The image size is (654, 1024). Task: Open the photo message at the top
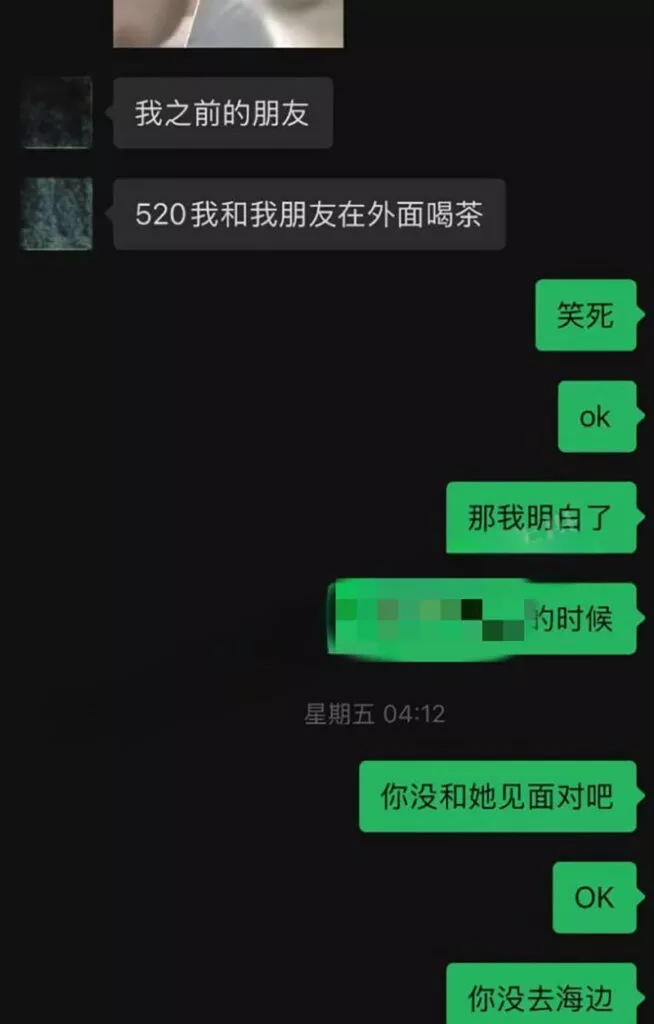(x=228, y=22)
